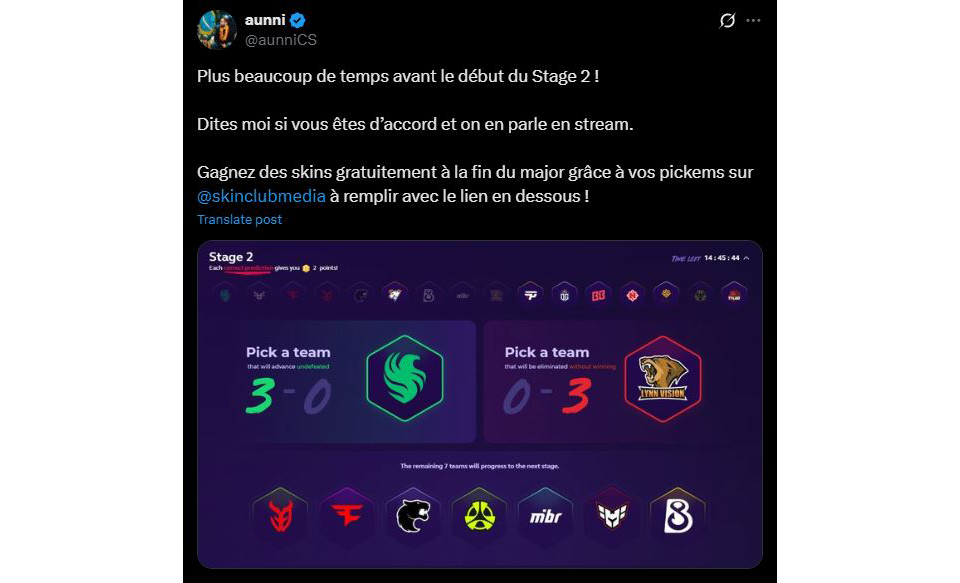
Task: Translate this post
Action: point(239,219)
